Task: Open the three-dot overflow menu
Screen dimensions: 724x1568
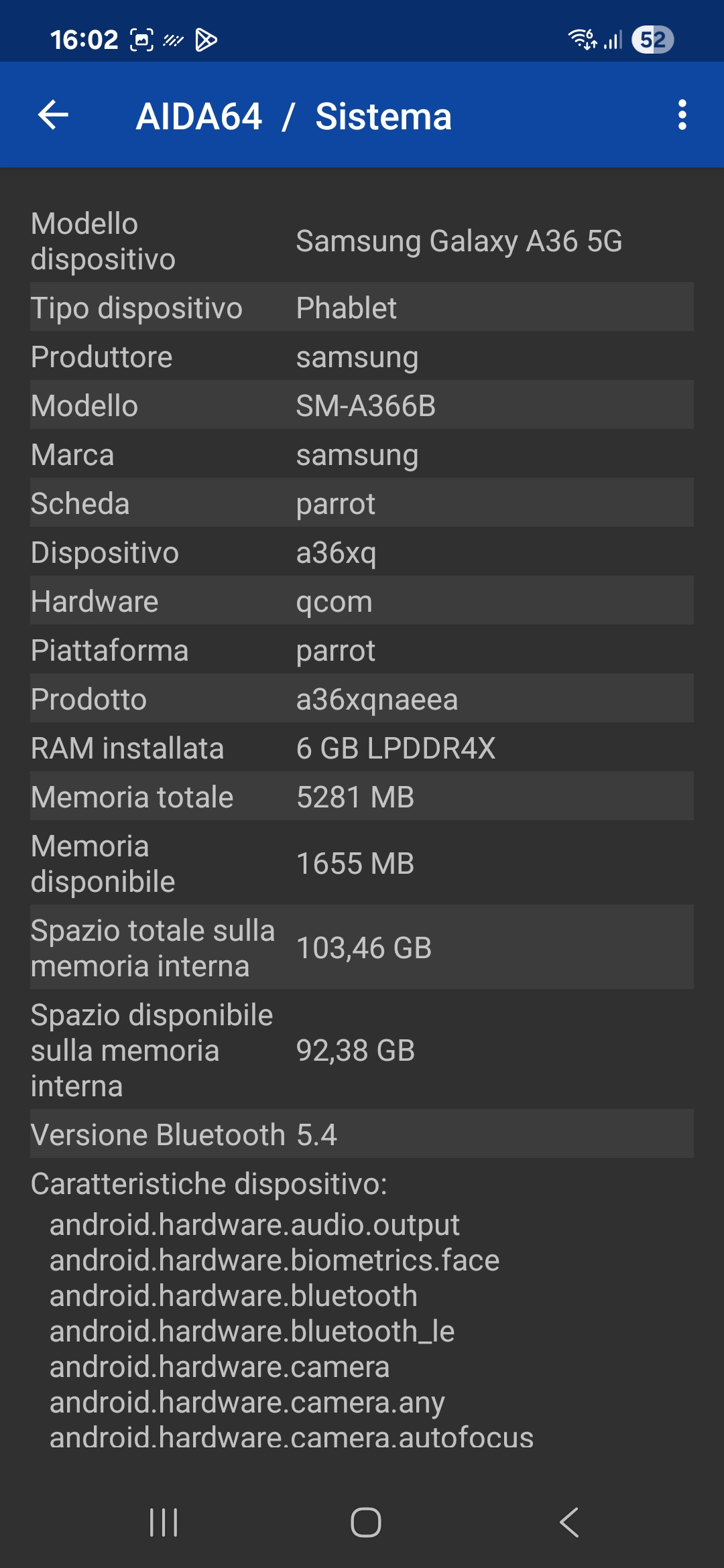Action: (682, 115)
